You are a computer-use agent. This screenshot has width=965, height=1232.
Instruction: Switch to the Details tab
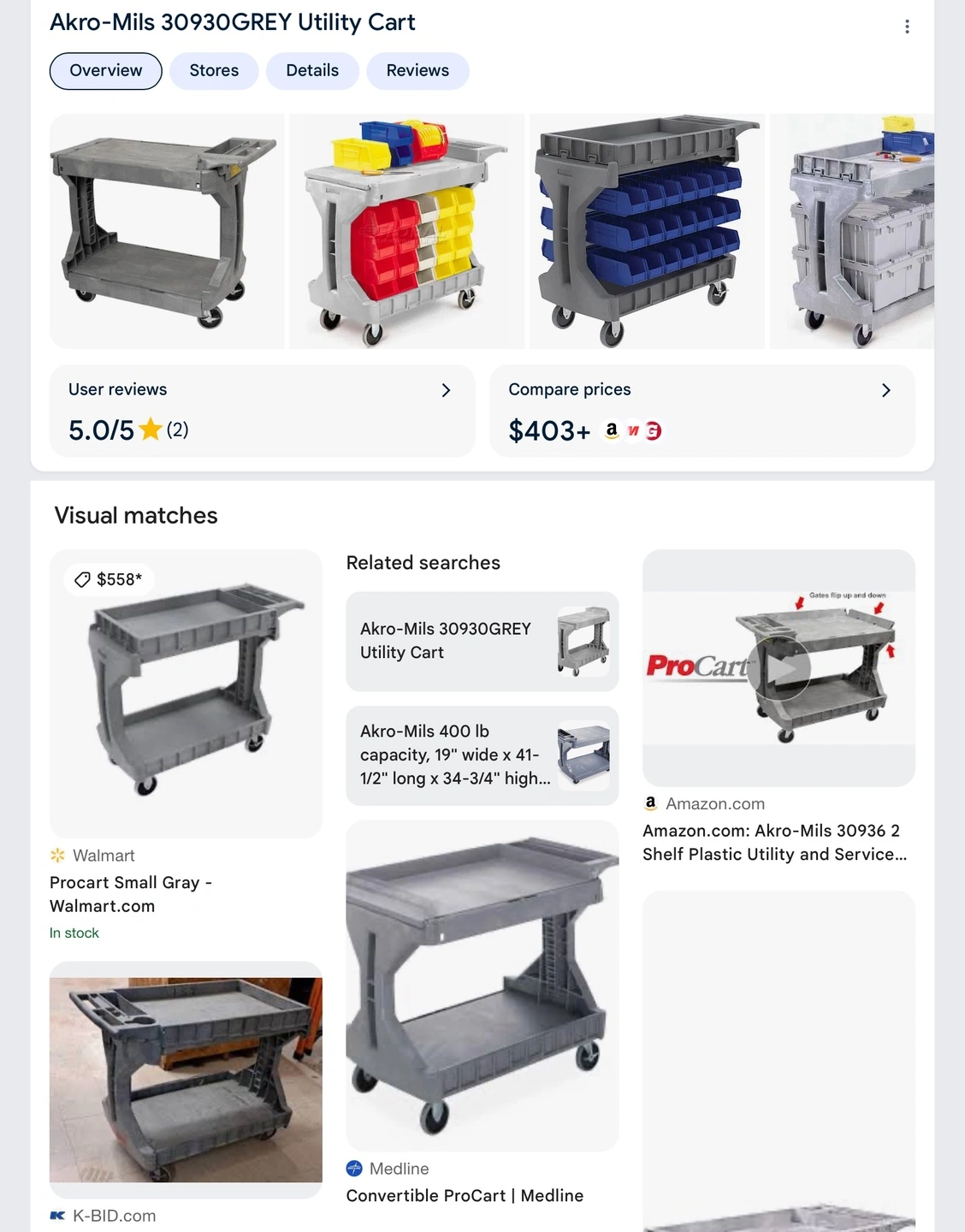[312, 71]
